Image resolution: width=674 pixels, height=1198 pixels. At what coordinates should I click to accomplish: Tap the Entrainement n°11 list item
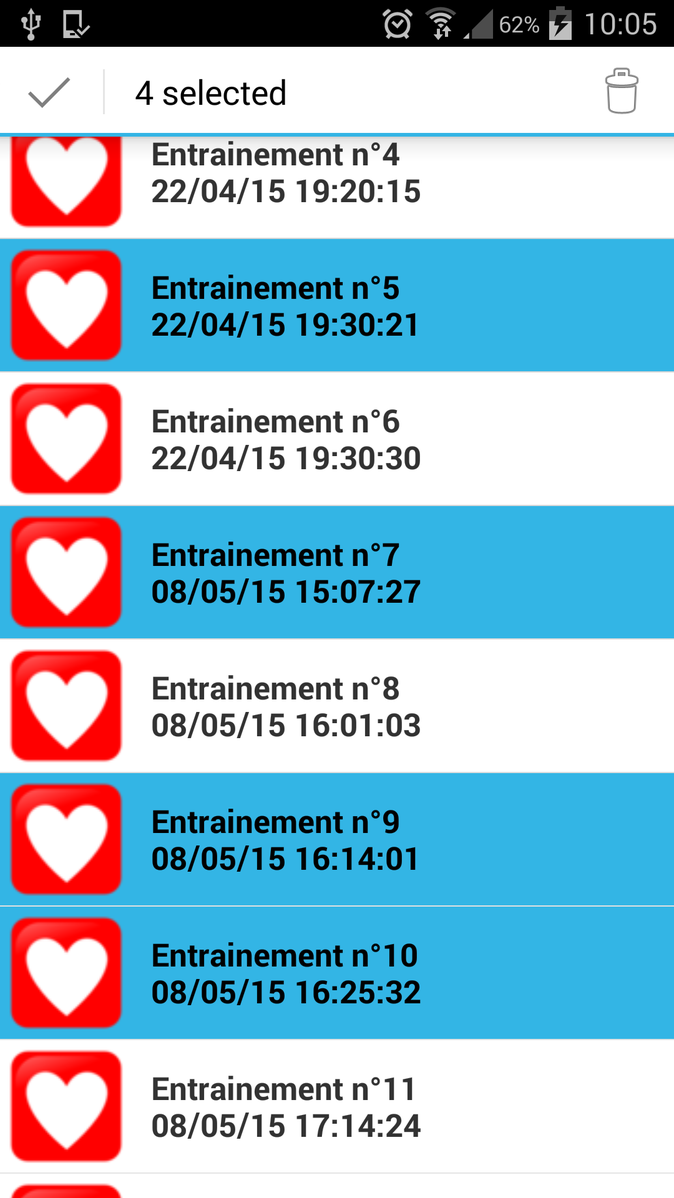coord(337,1106)
